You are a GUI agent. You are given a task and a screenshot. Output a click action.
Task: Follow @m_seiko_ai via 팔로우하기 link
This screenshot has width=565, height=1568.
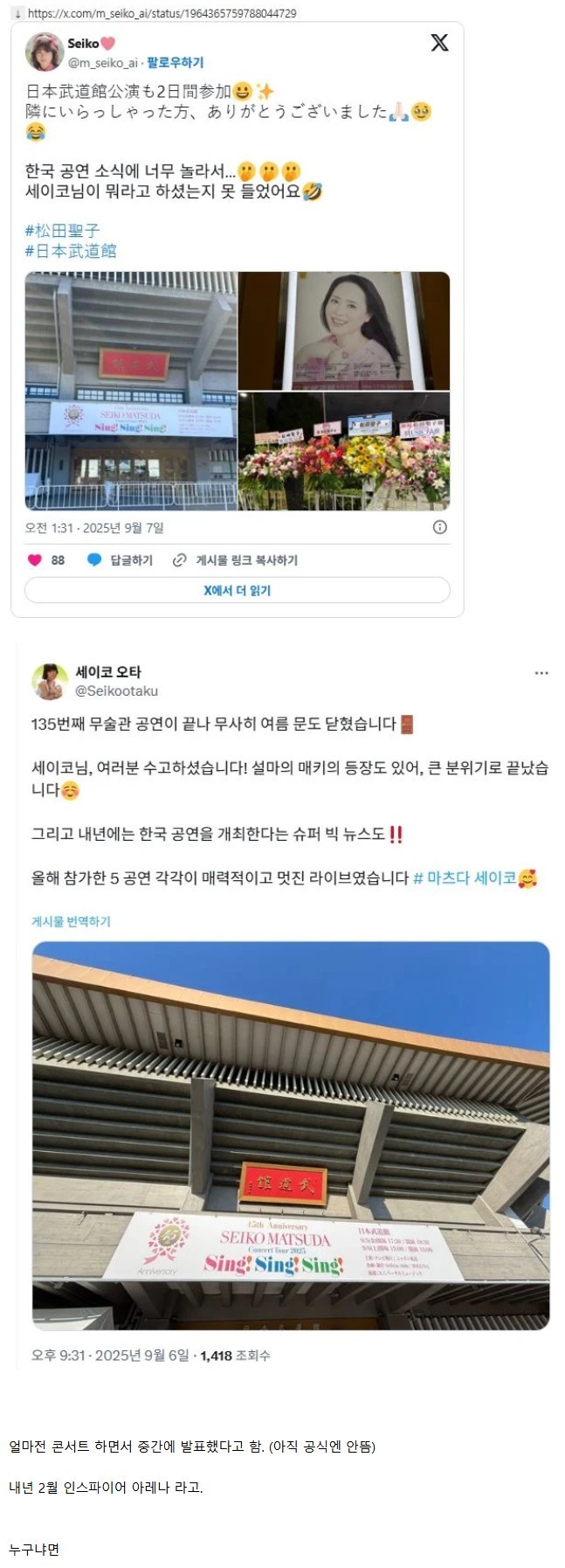175,63
